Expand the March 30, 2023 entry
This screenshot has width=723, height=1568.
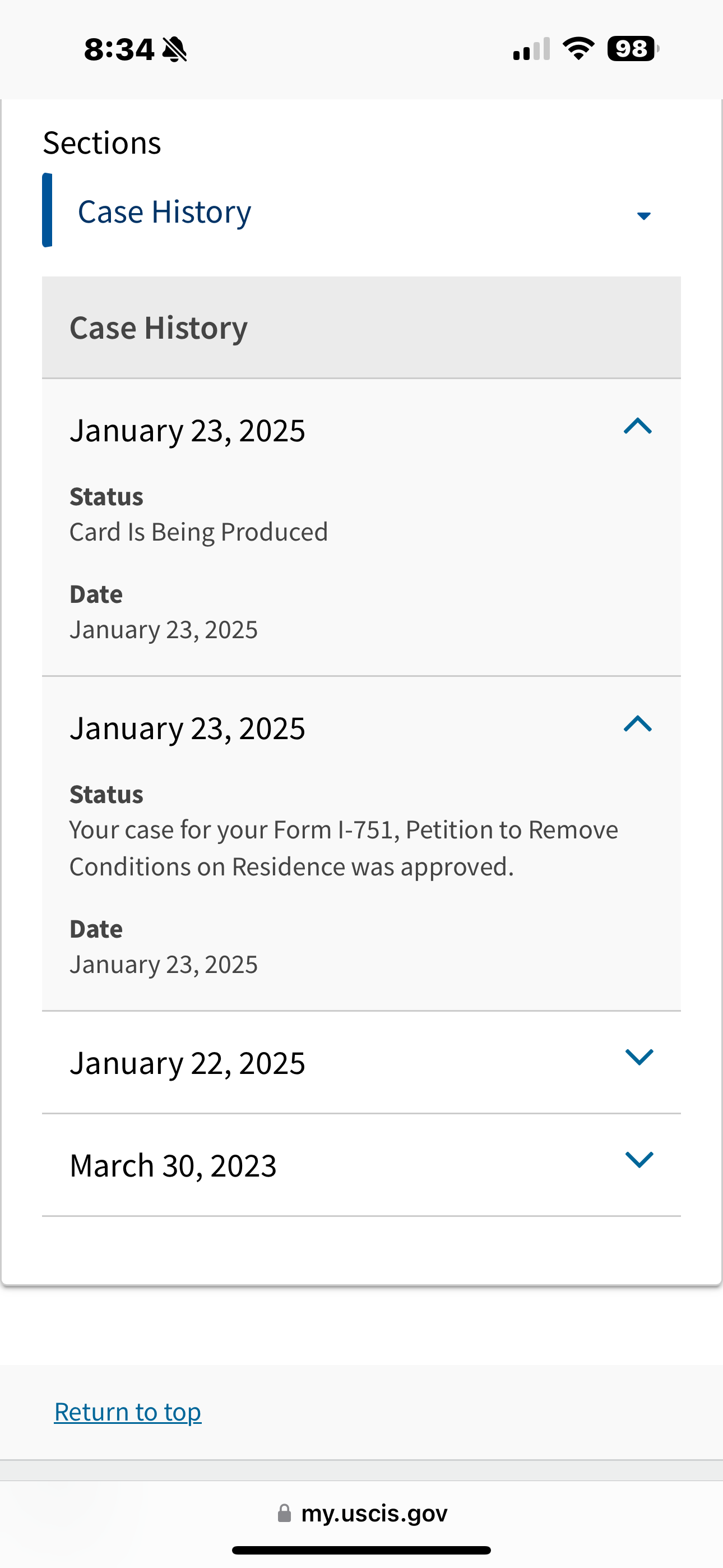coord(361,1165)
